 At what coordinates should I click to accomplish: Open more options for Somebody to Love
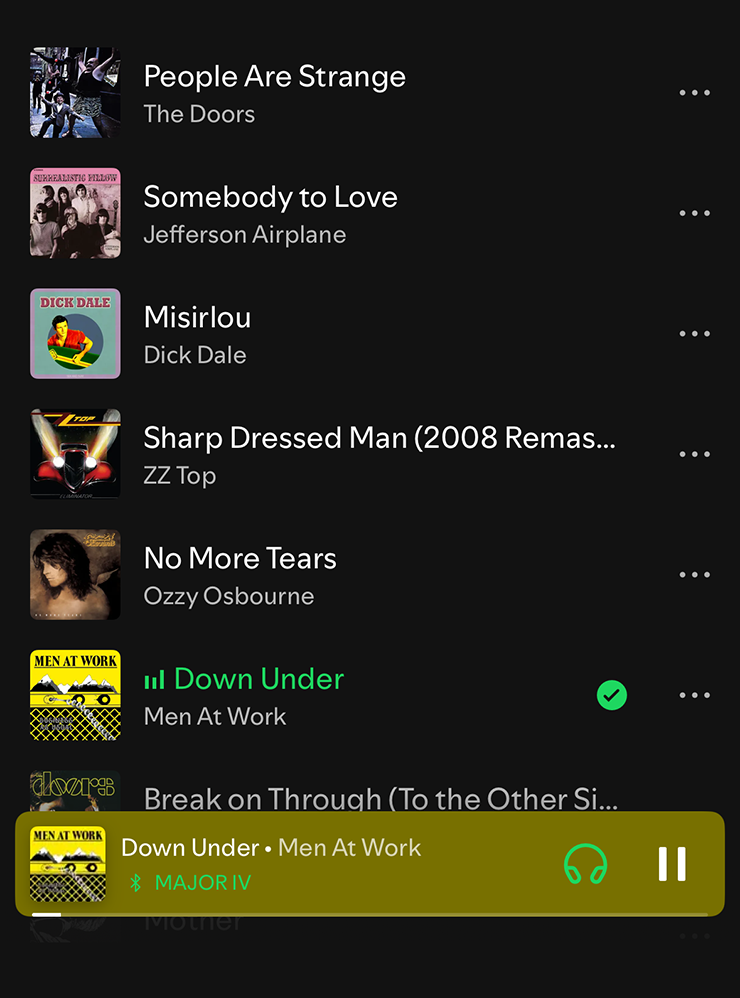(x=694, y=213)
